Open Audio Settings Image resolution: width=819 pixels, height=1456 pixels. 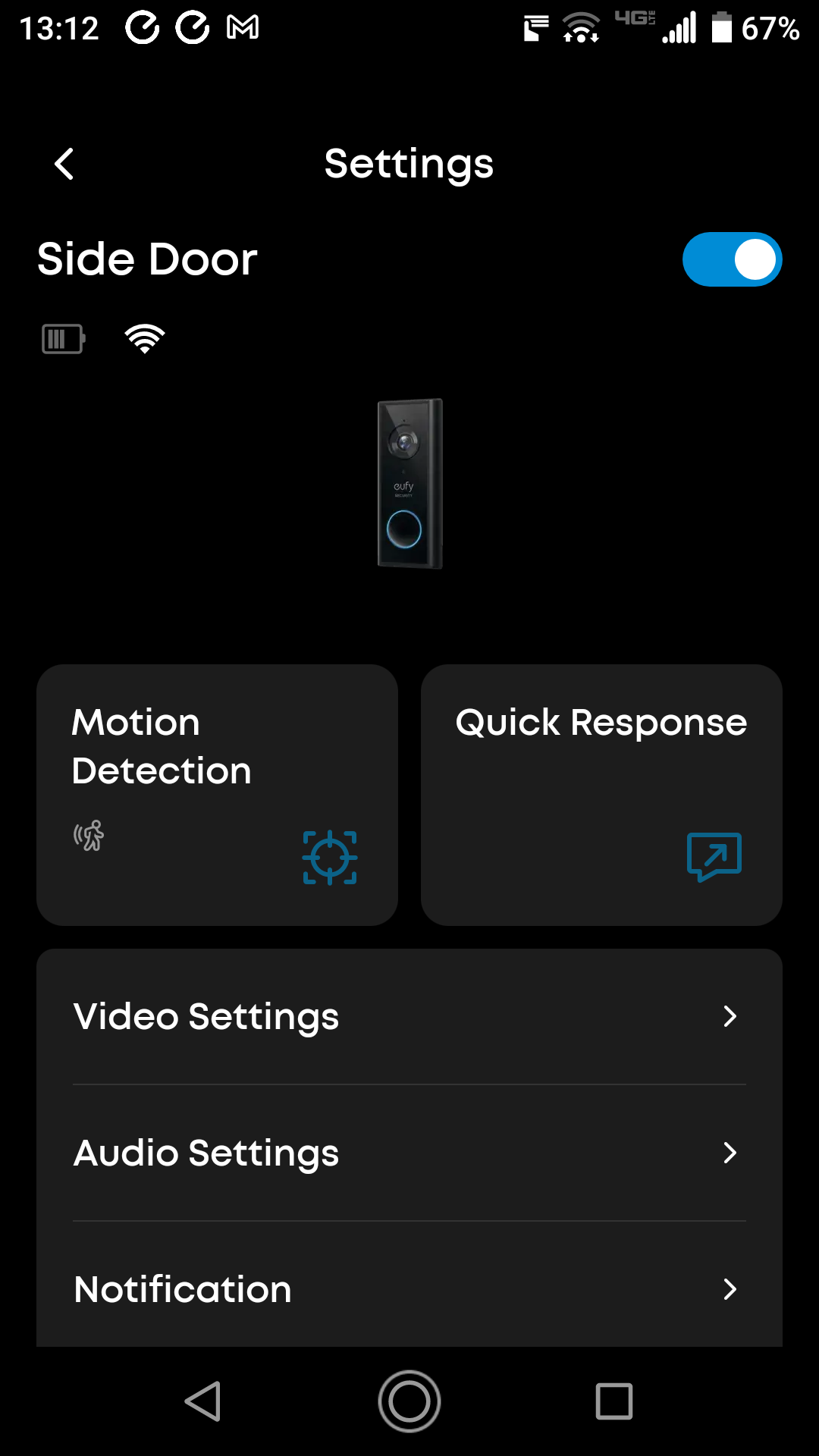409,1153
